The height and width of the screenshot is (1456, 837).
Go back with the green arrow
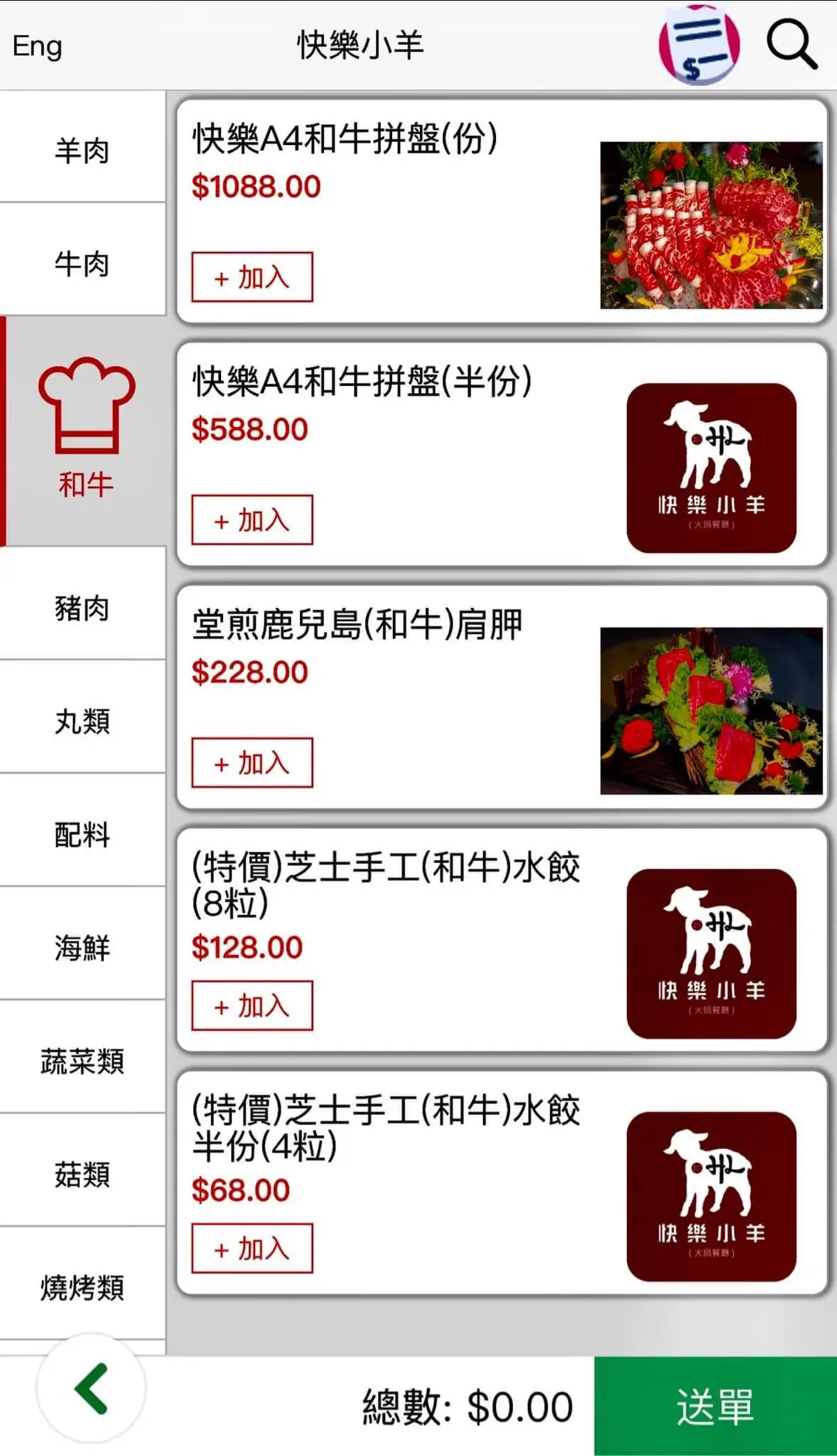click(91, 1389)
